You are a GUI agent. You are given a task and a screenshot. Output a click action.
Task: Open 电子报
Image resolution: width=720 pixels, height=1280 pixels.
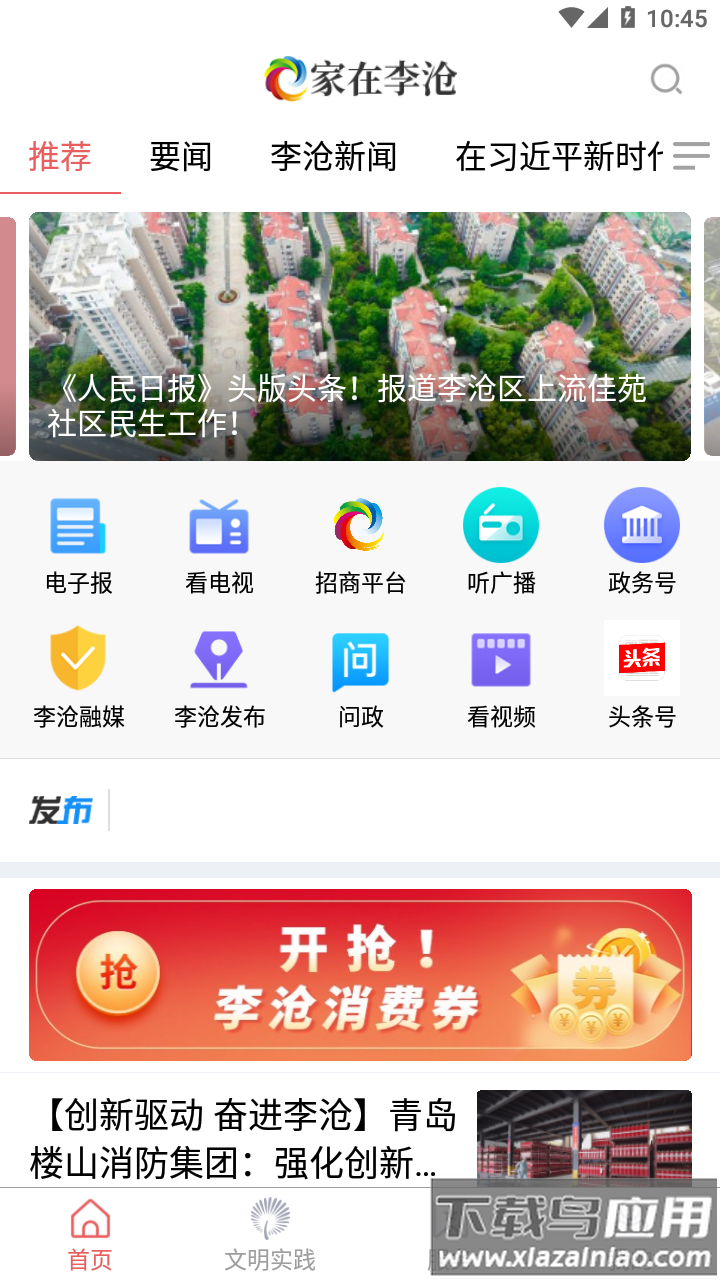[78, 545]
